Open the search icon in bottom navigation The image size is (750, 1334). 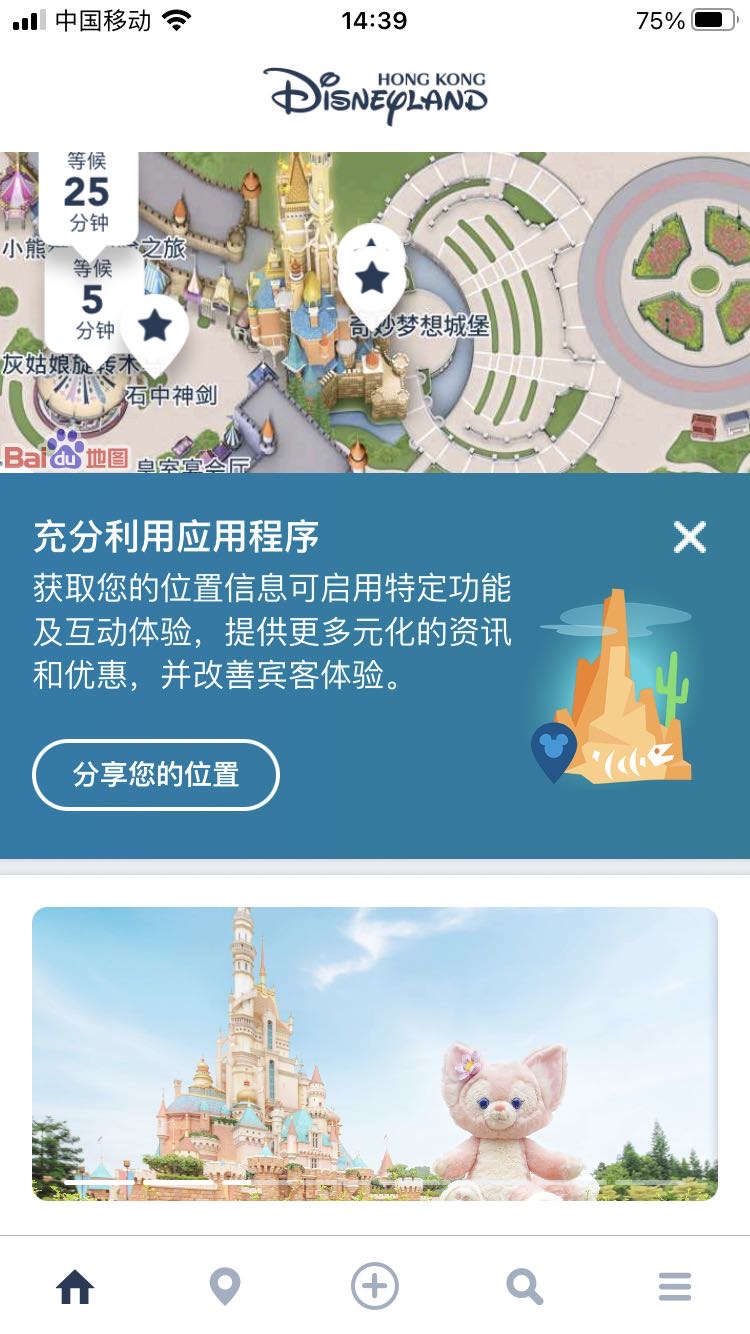[x=524, y=1287]
